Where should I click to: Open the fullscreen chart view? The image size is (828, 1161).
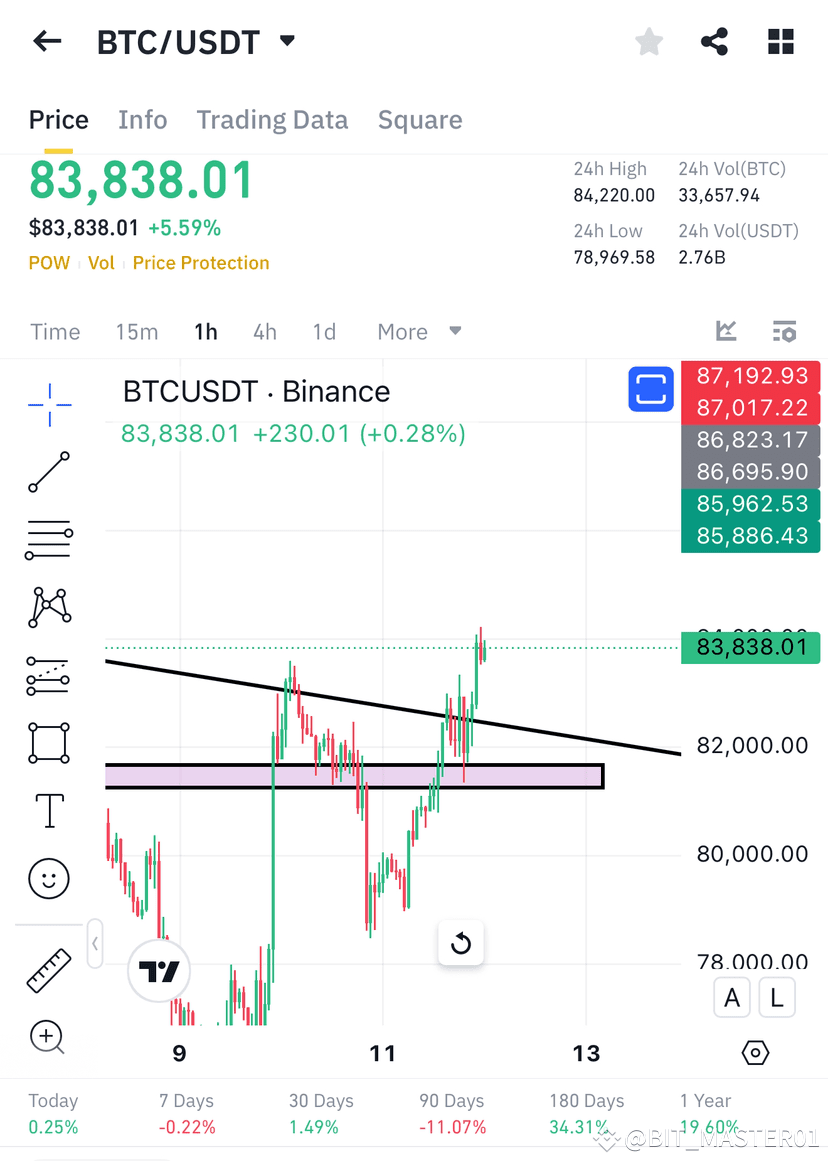[651, 389]
